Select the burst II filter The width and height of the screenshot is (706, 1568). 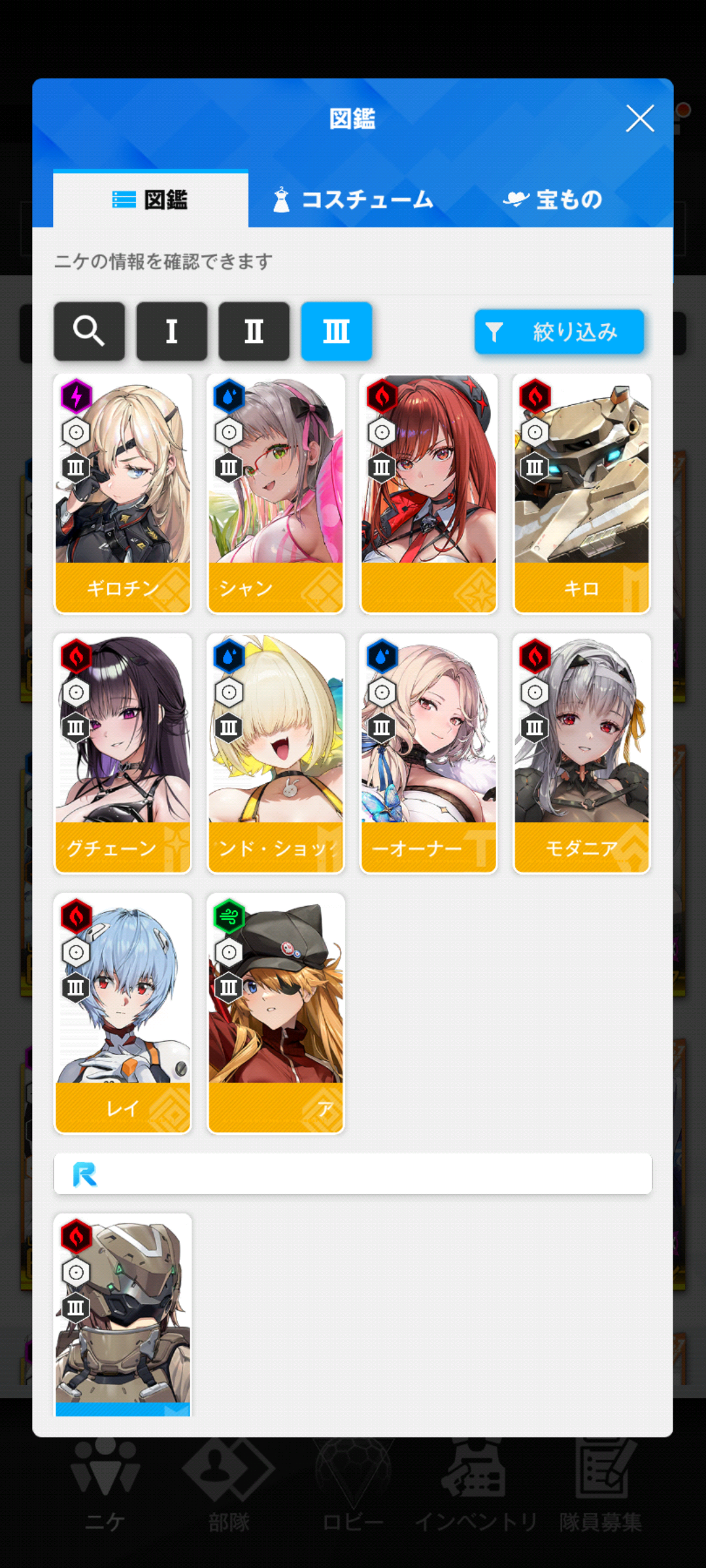[254, 331]
